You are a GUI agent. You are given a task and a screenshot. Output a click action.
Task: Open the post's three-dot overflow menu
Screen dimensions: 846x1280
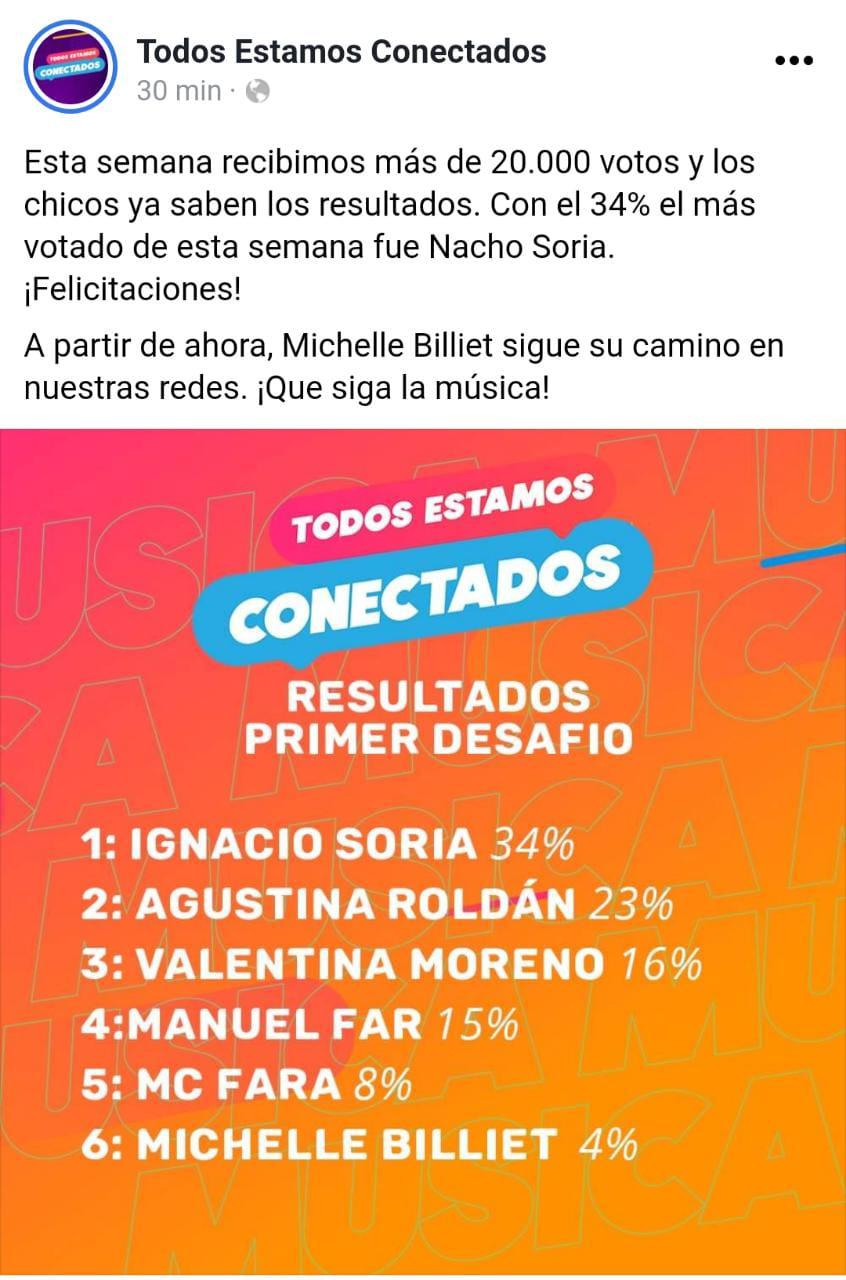[795, 60]
